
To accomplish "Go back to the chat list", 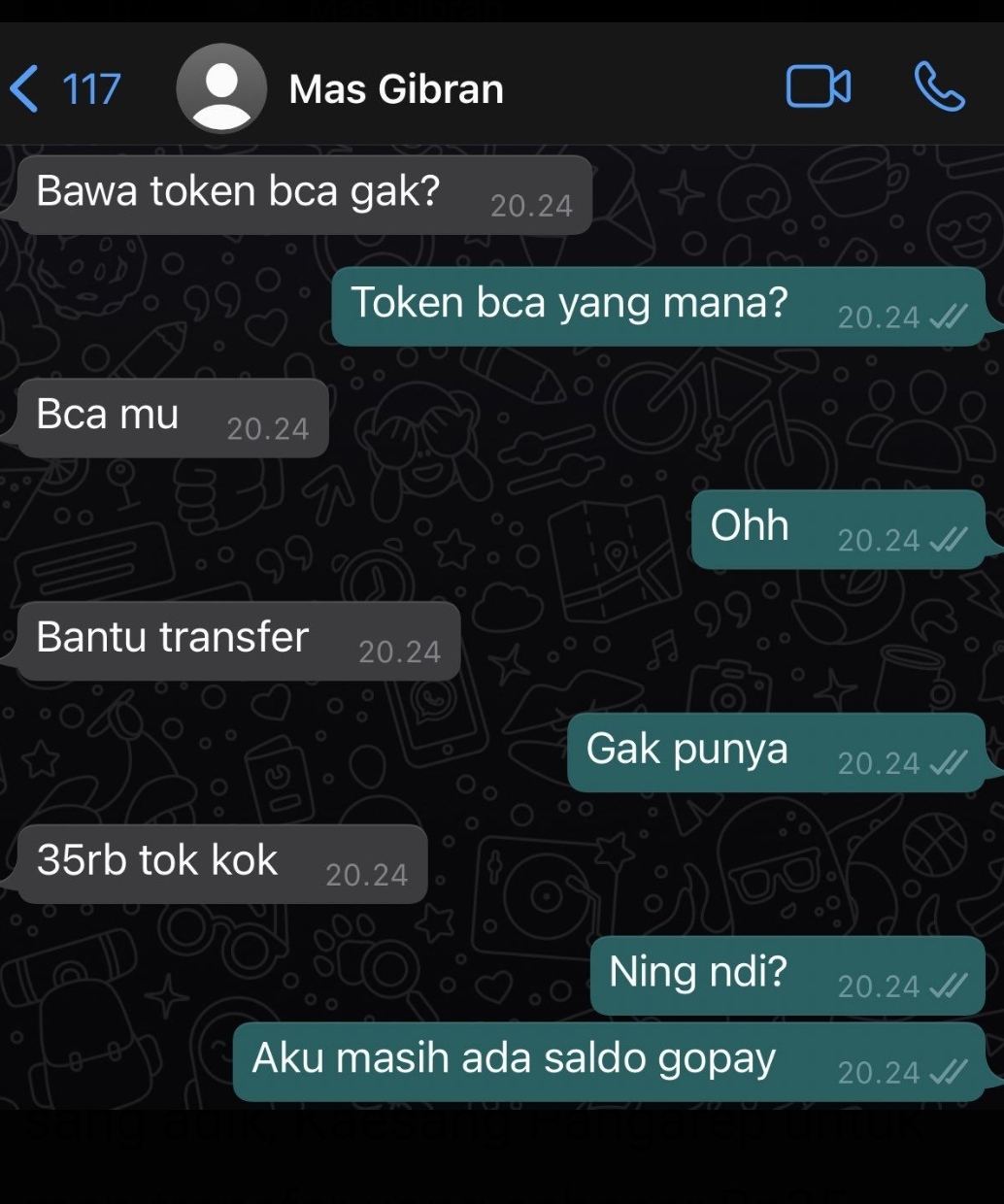I will [63, 89].
